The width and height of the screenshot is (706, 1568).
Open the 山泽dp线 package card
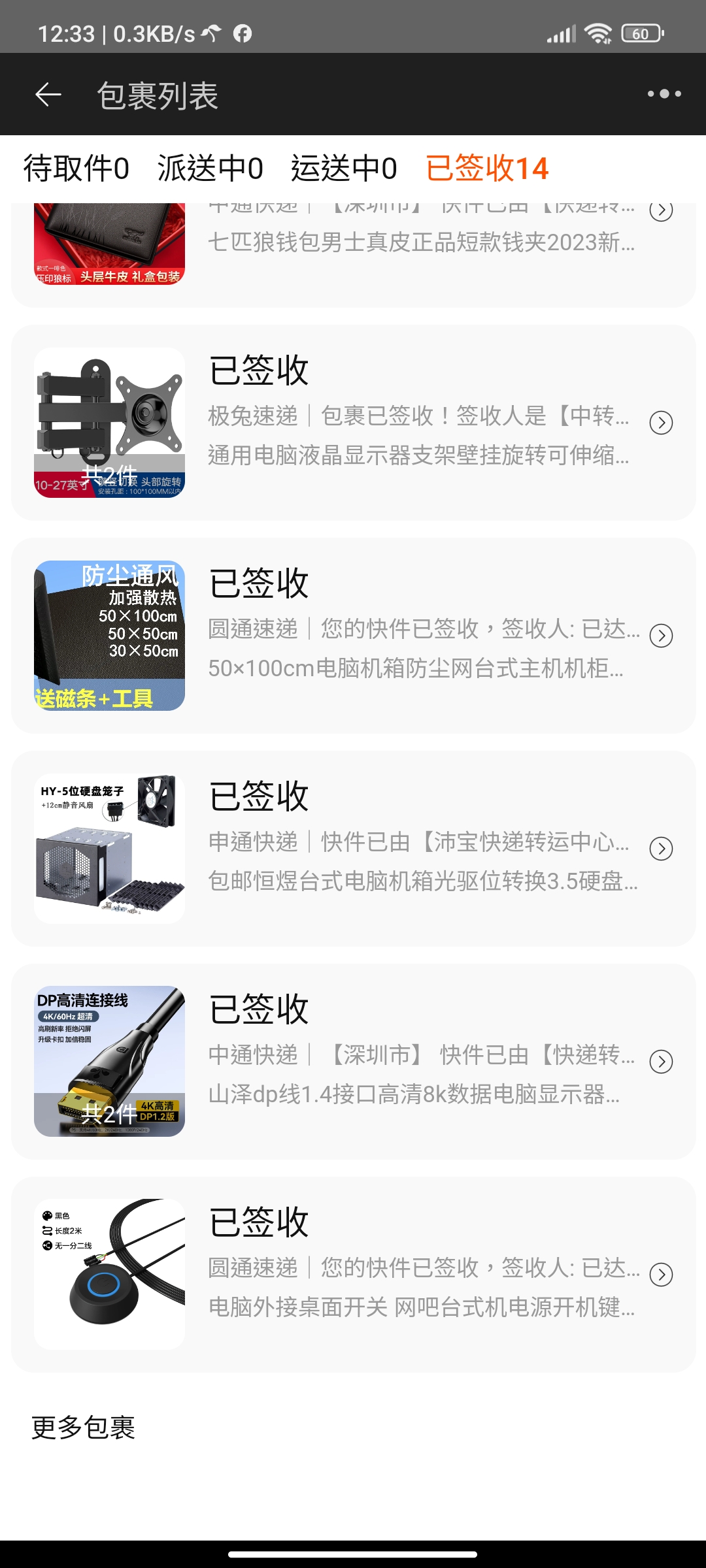pos(354,1062)
